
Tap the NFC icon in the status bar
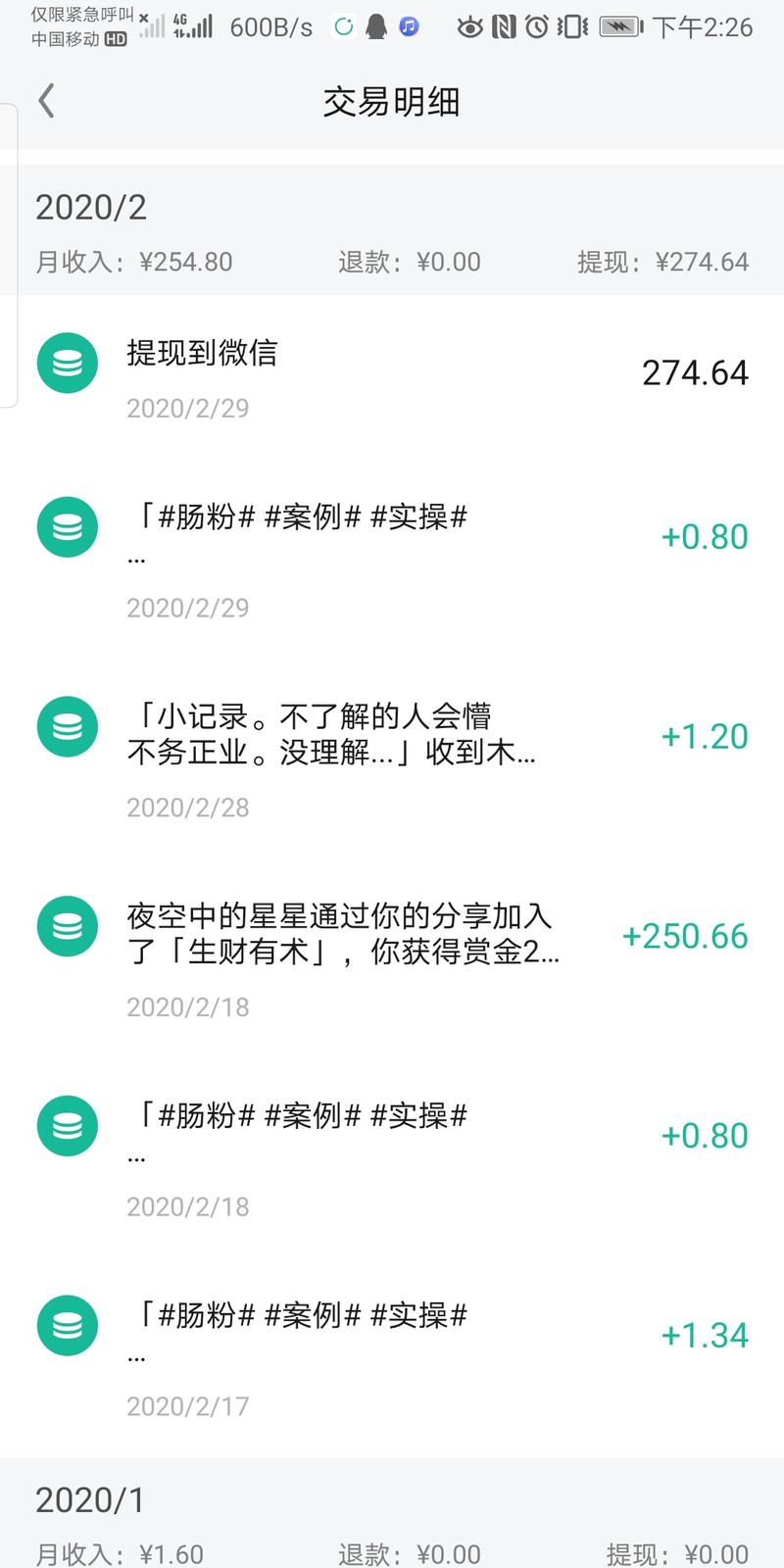coord(505,27)
